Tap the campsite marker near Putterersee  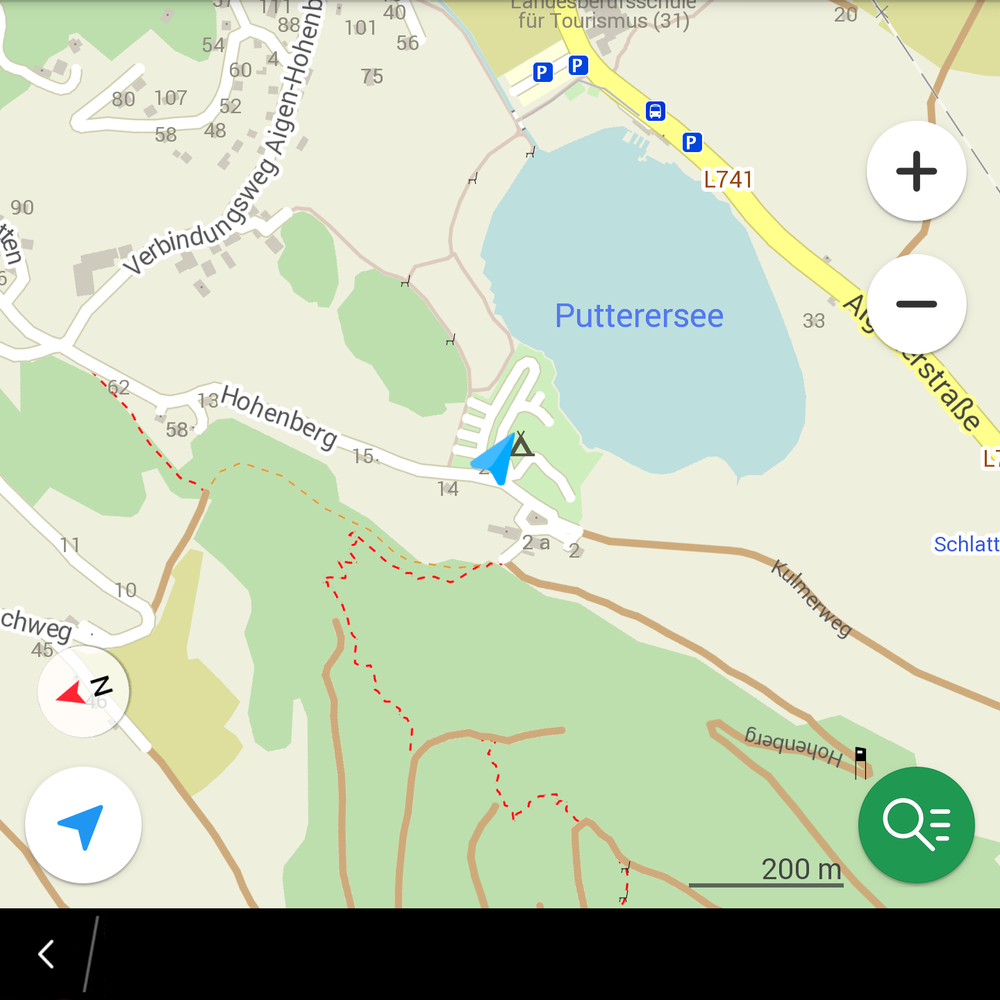click(x=521, y=445)
